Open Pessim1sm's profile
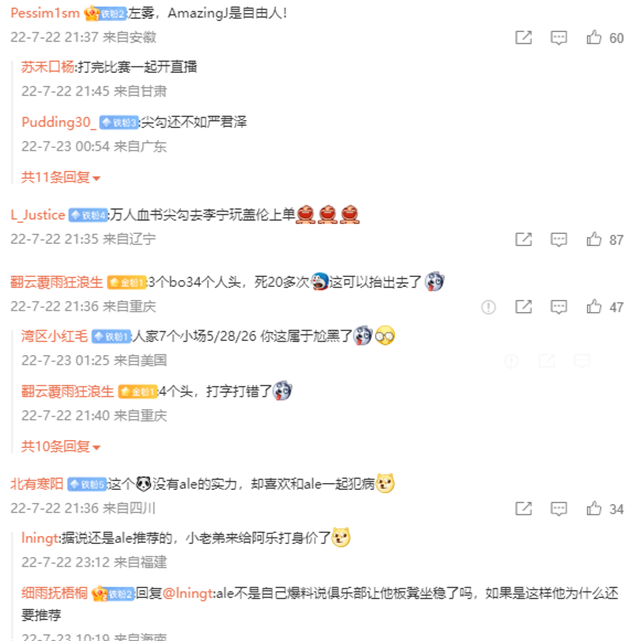Image resolution: width=640 pixels, height=641 pixels. click(46, 12)
